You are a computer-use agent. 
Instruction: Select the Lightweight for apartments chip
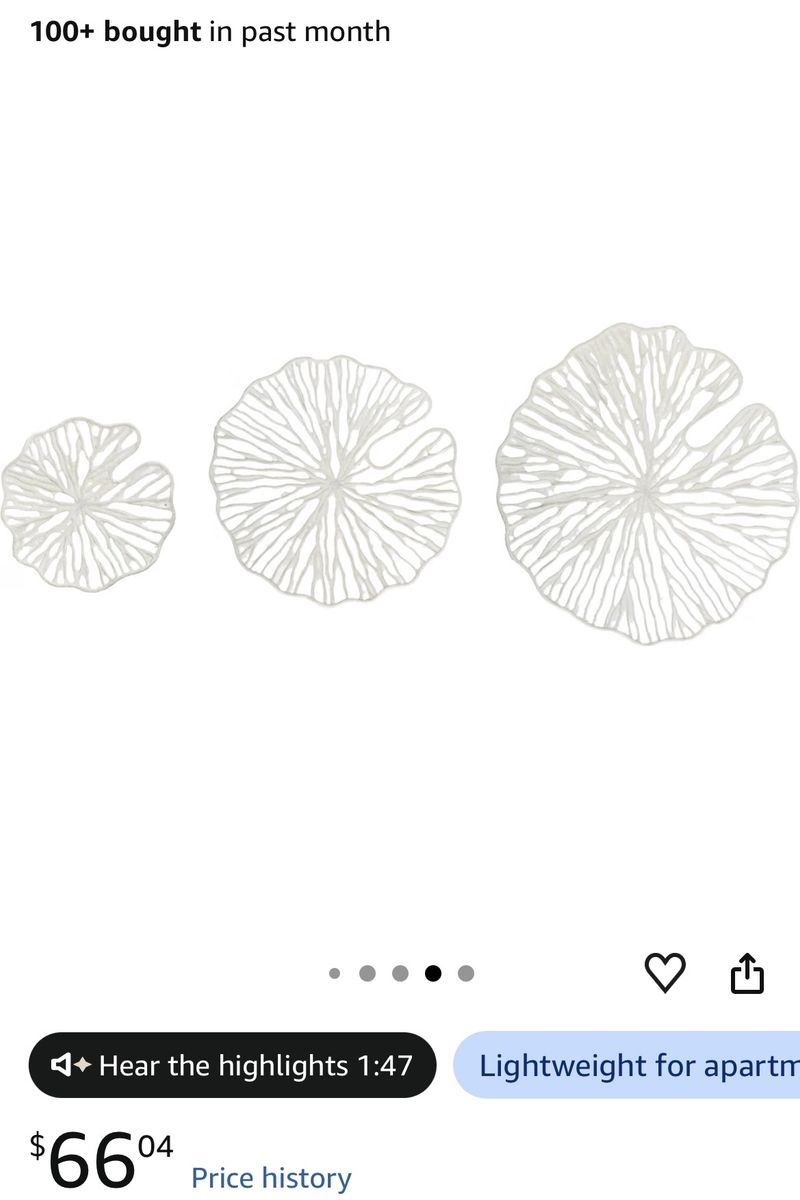tap(627, 1065)
